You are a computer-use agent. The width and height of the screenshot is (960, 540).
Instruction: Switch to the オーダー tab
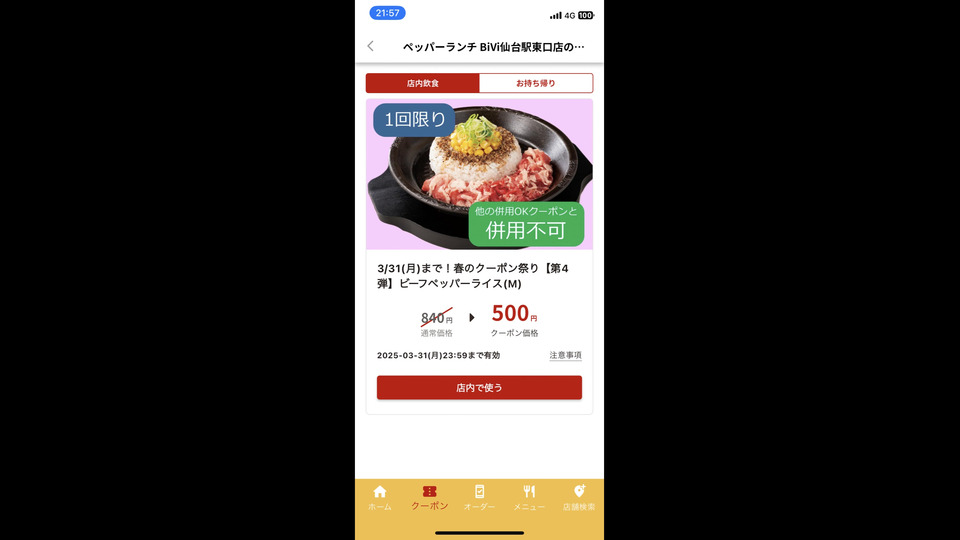point(479,498)
